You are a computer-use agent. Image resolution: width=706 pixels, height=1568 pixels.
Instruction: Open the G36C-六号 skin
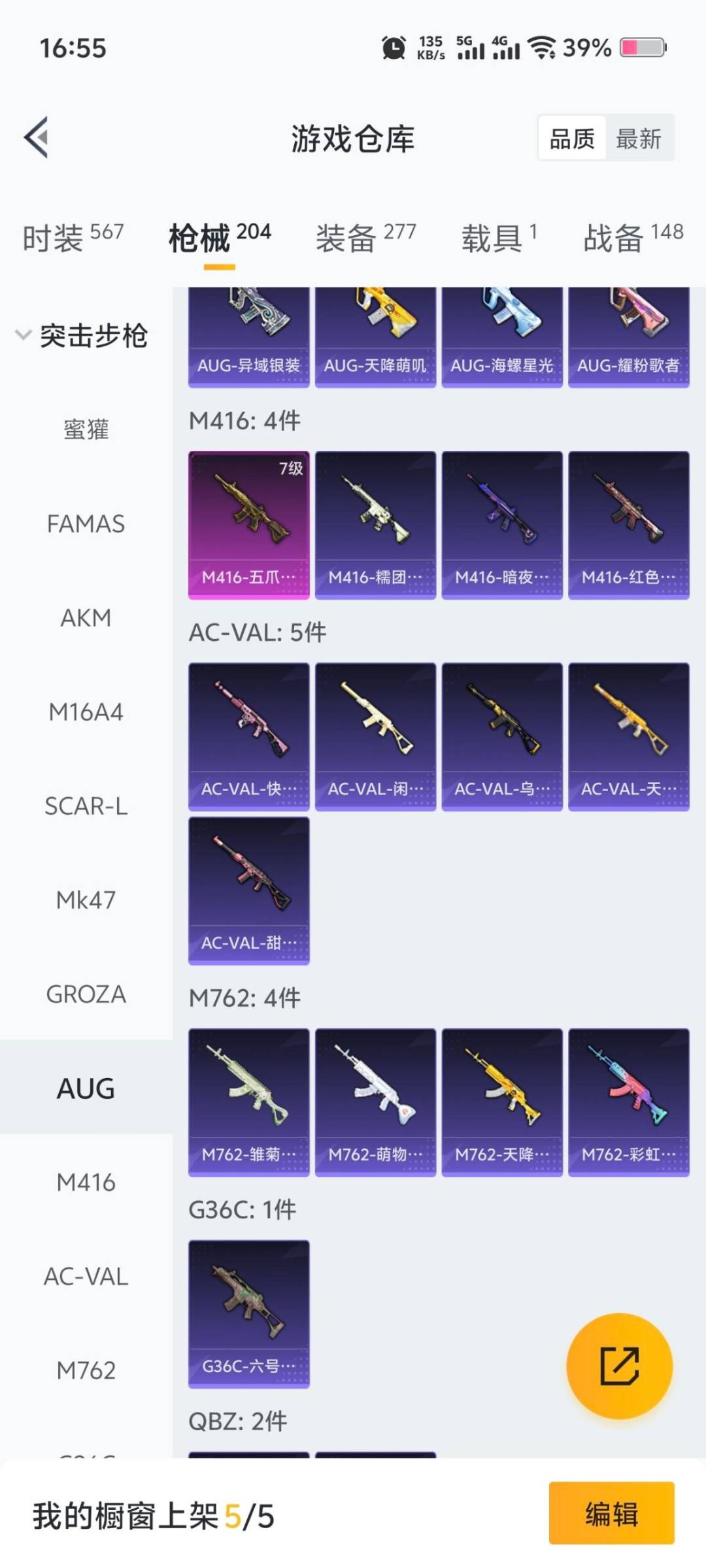(249, 1314)
